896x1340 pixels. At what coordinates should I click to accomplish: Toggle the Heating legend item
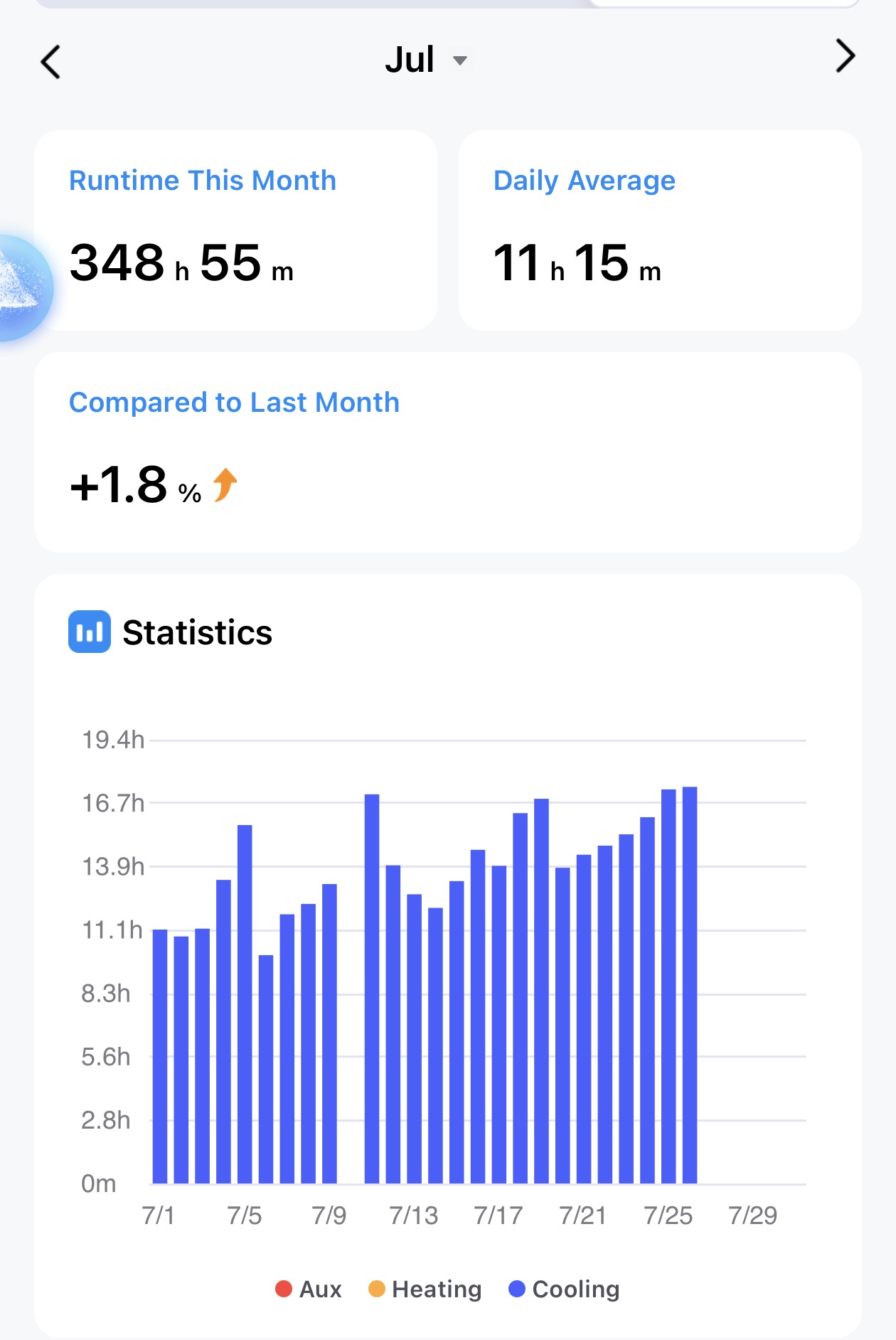pos(425,1289)
